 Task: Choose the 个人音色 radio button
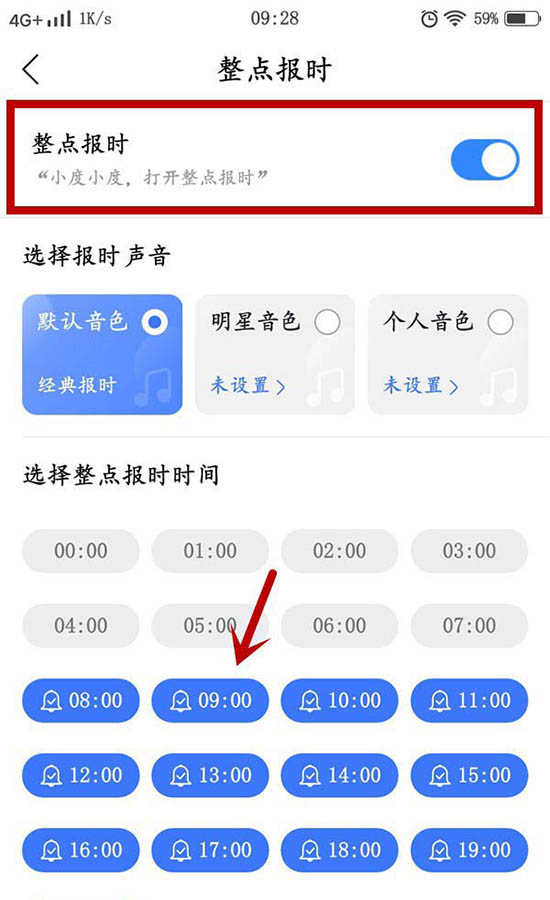pyautogui.click(x=500, y=322)
